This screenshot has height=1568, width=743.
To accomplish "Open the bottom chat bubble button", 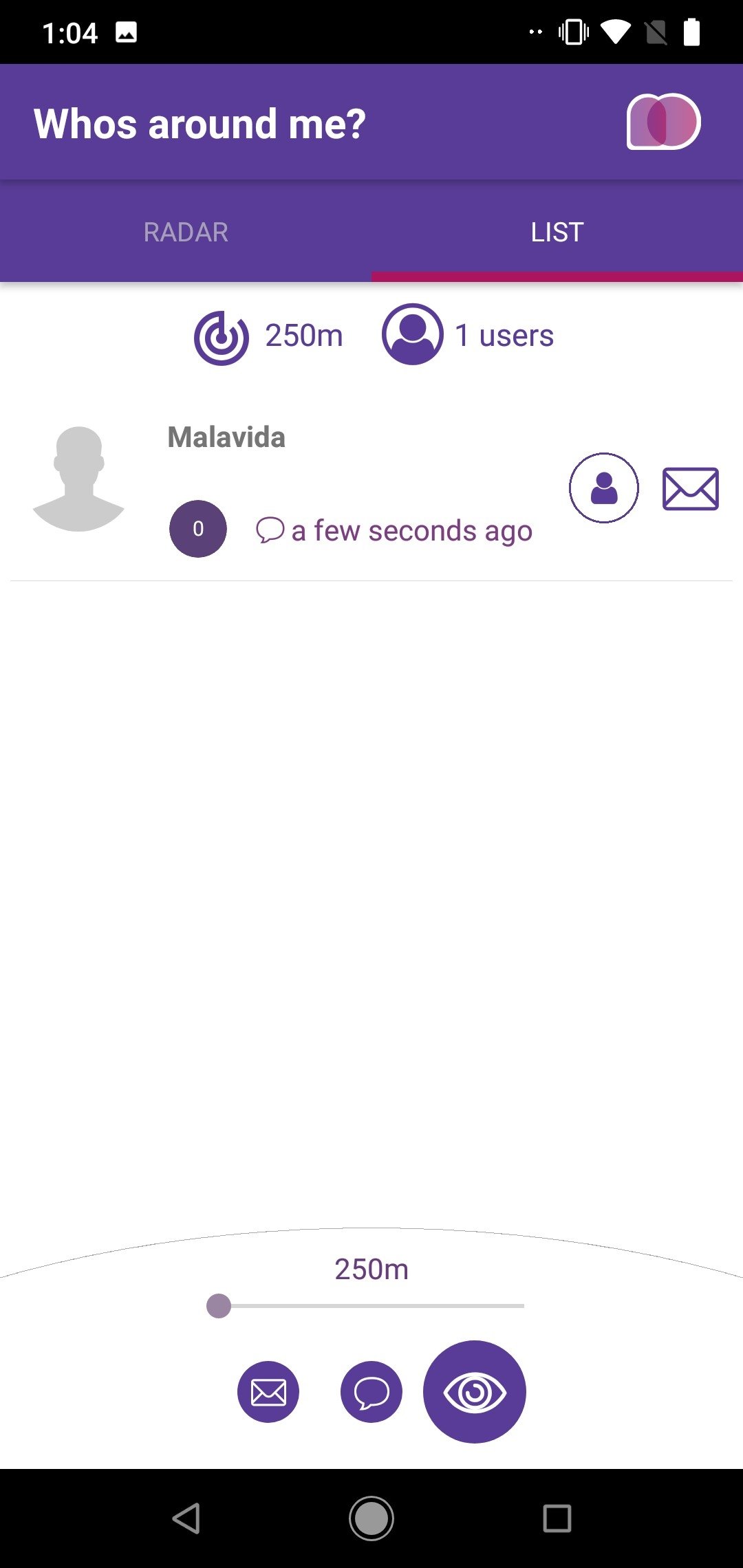I will click(x=371, y=1392).
